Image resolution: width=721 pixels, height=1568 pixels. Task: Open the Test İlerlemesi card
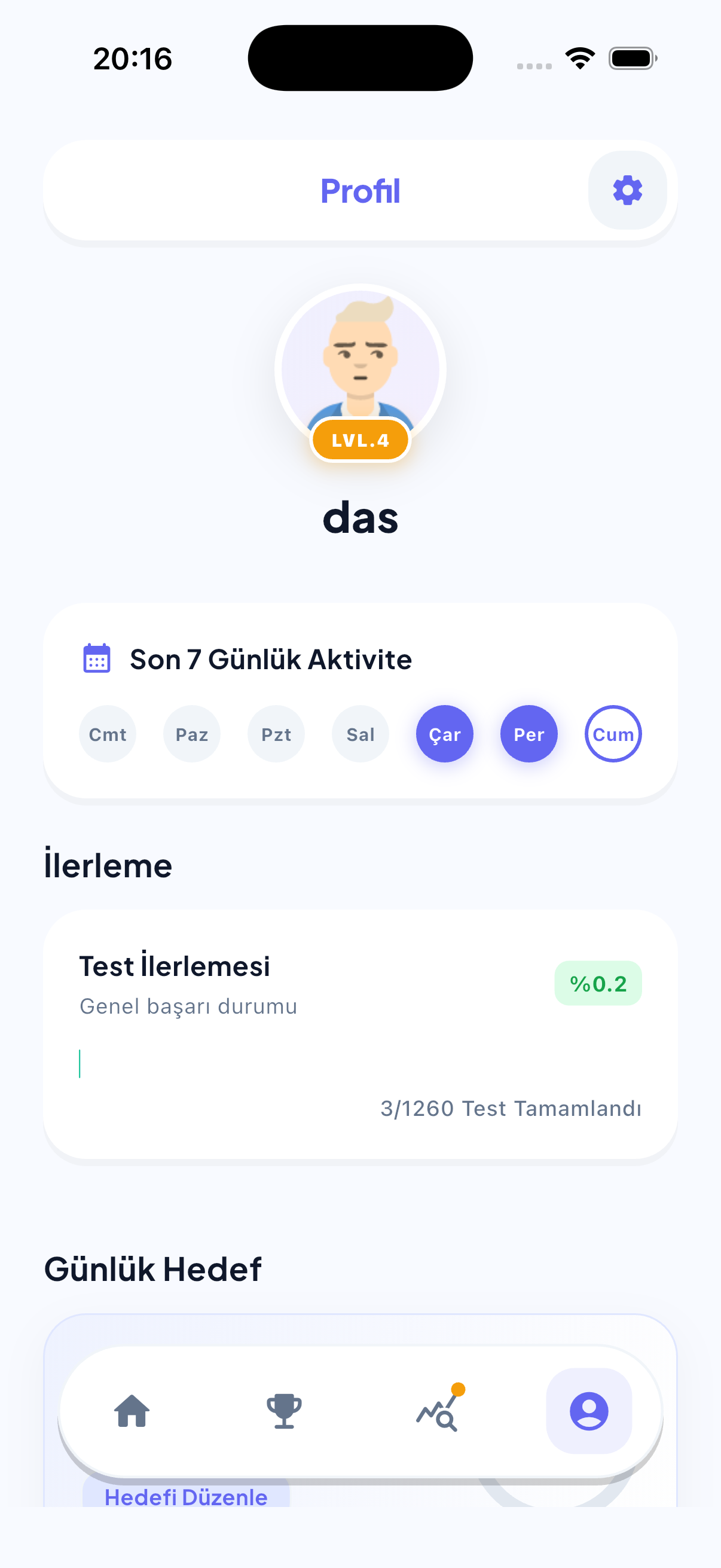(360, 1033)
